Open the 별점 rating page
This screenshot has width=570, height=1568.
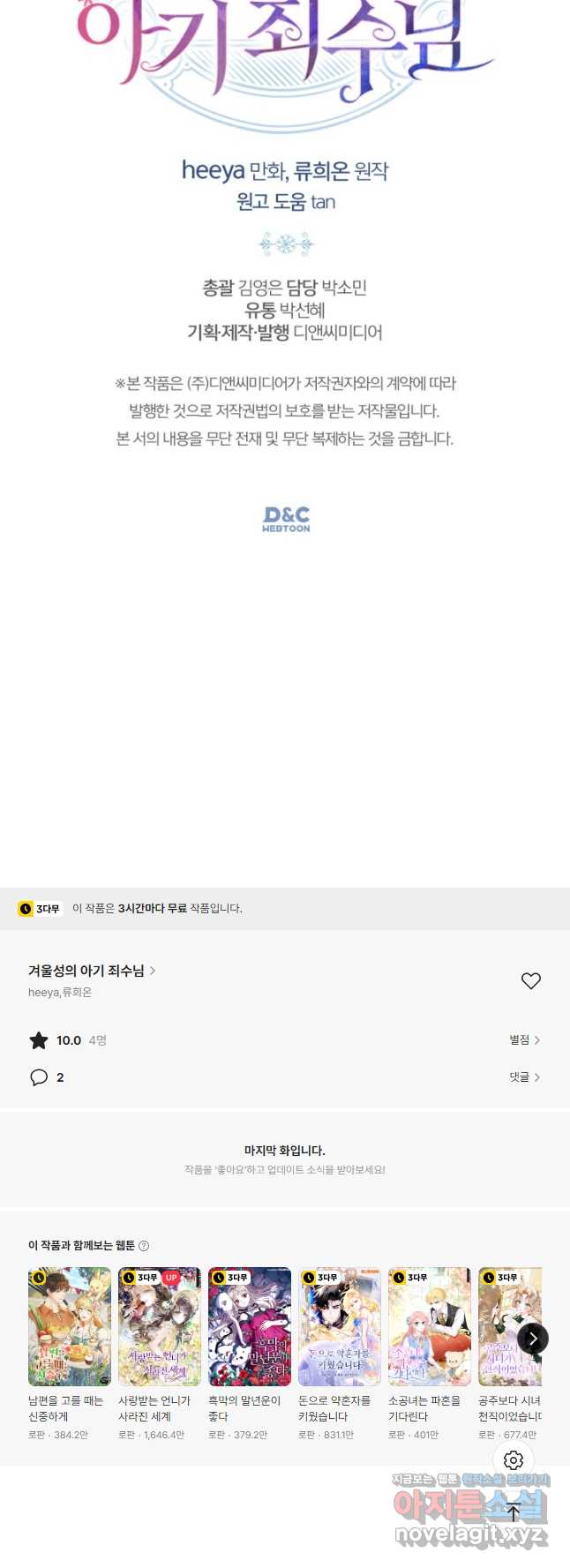click(x=524, y=1040)
